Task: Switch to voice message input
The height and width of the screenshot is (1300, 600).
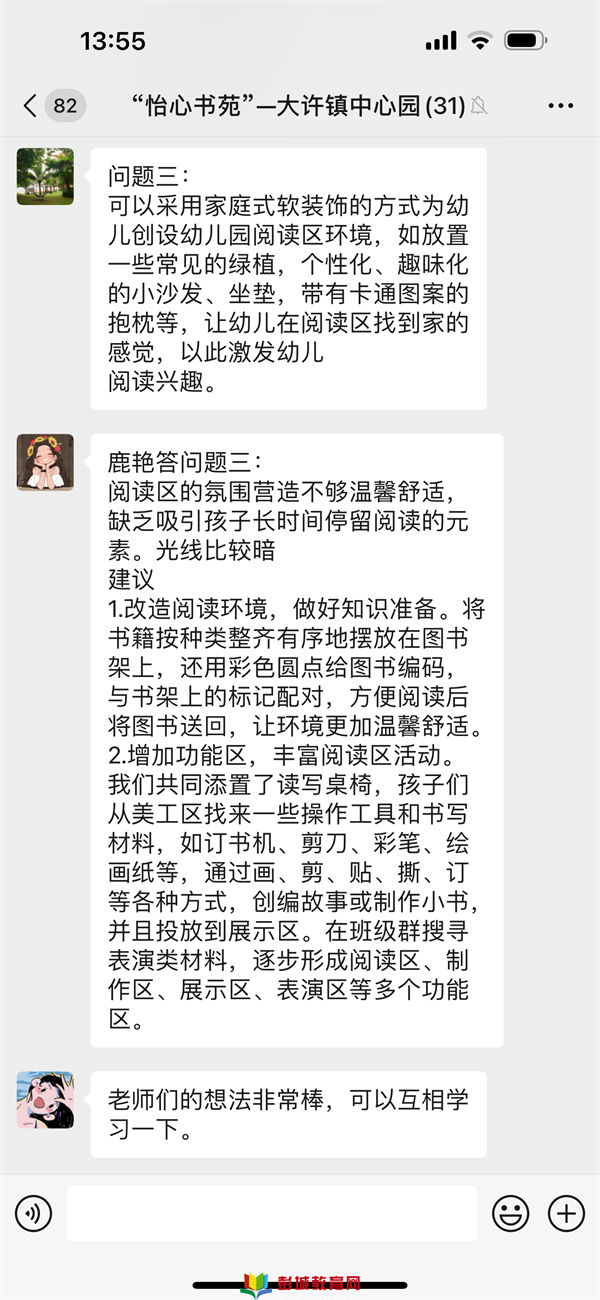Action: [33, 1213]
